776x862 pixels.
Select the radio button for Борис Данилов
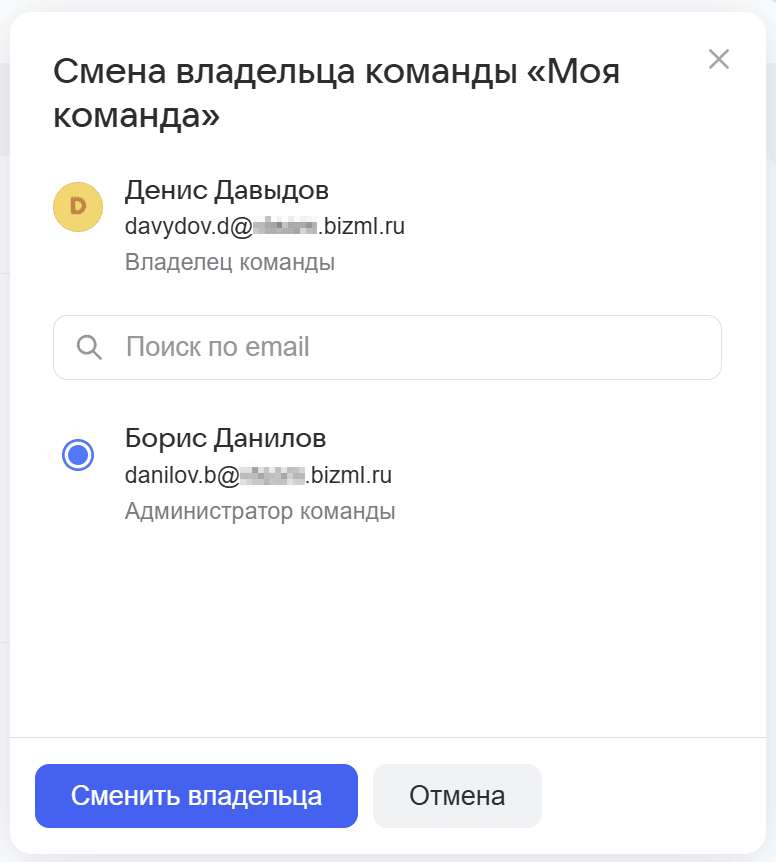point(77,456)
